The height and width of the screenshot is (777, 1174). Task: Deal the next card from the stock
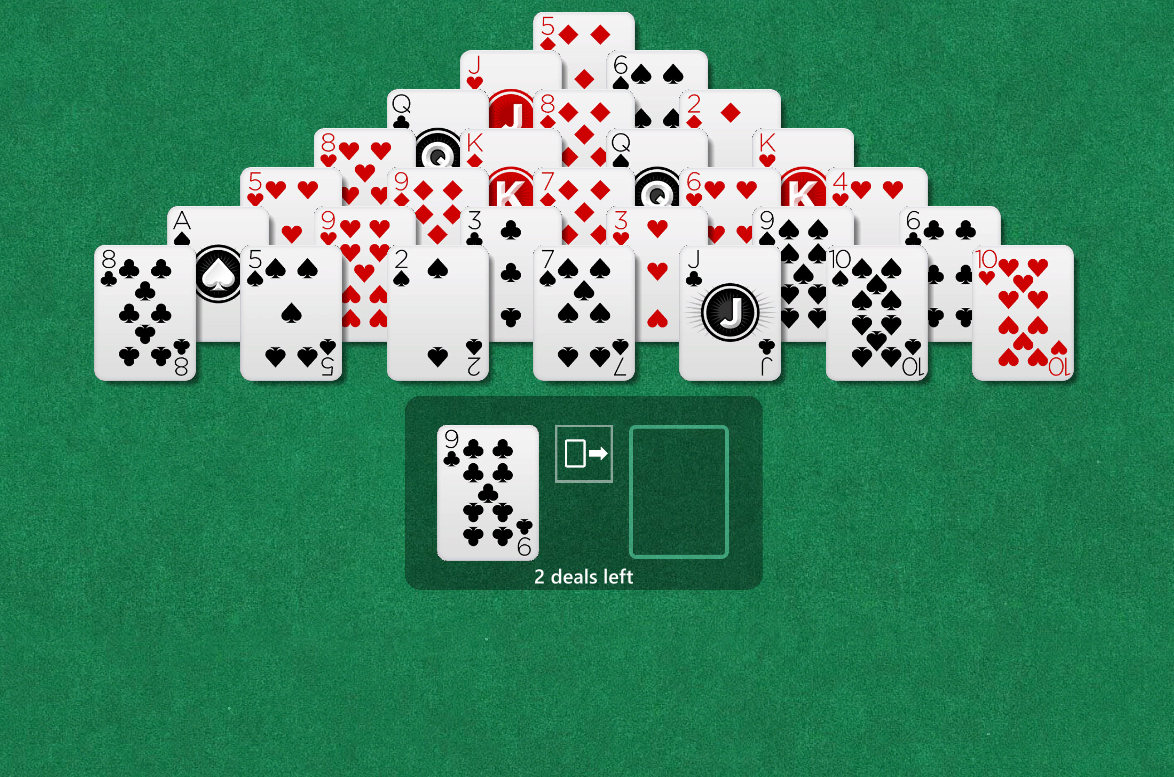coord(584,454)
